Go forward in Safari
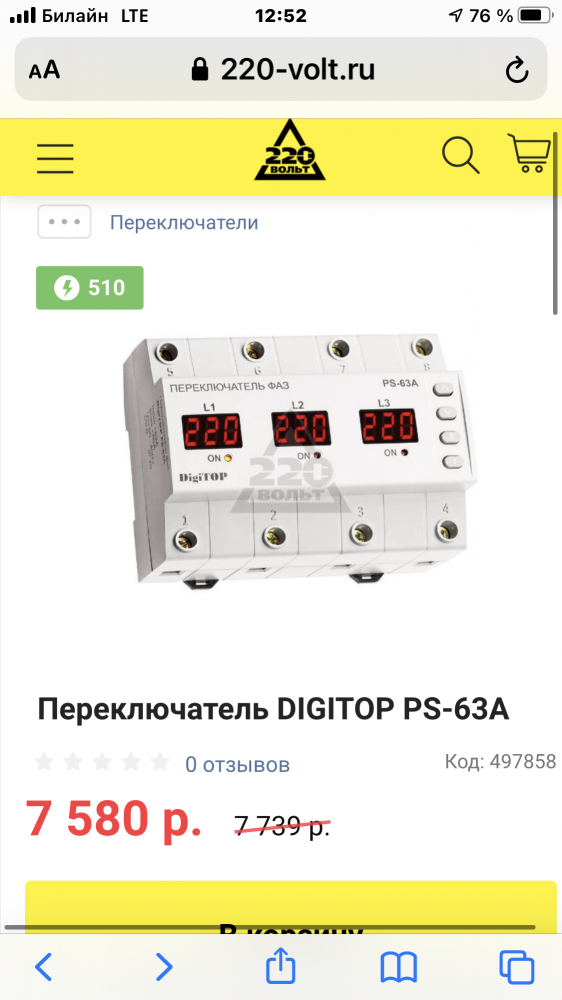Viewport: 562px width, 1000px height. (164, 967)
